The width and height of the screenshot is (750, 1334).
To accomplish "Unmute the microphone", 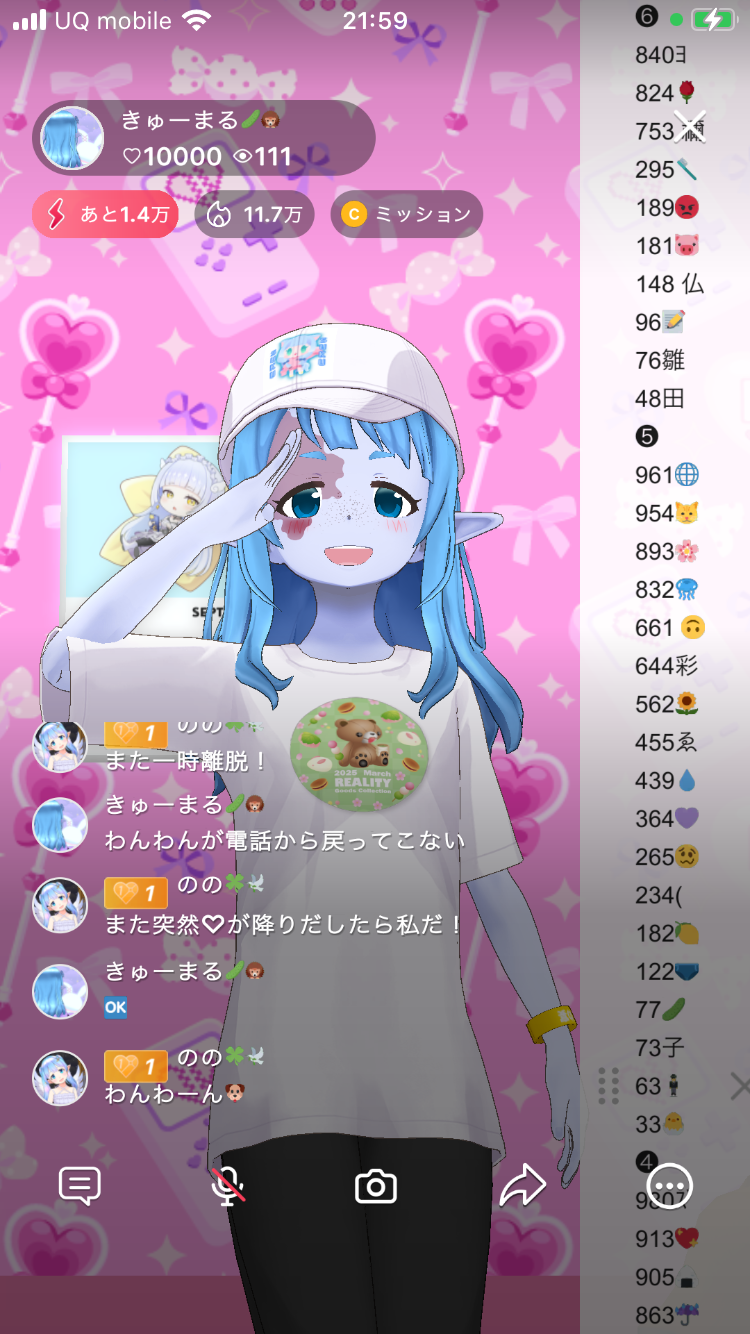I will point(229,1186).
